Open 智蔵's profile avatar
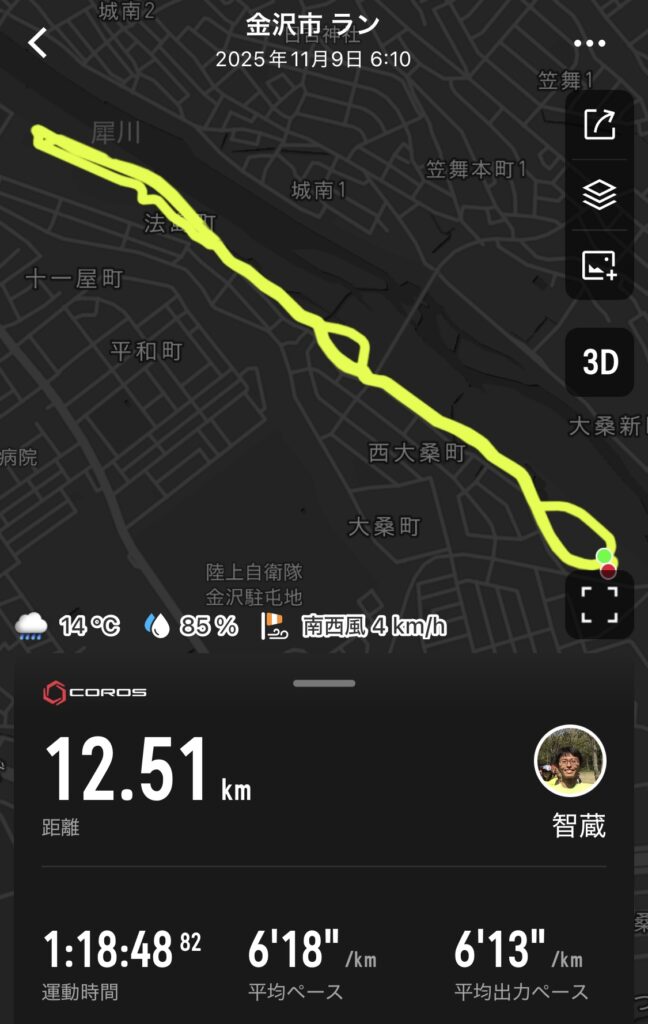The width and height of the screenshot is (648, 1024). pyautogui.click(x=570, y=761)
